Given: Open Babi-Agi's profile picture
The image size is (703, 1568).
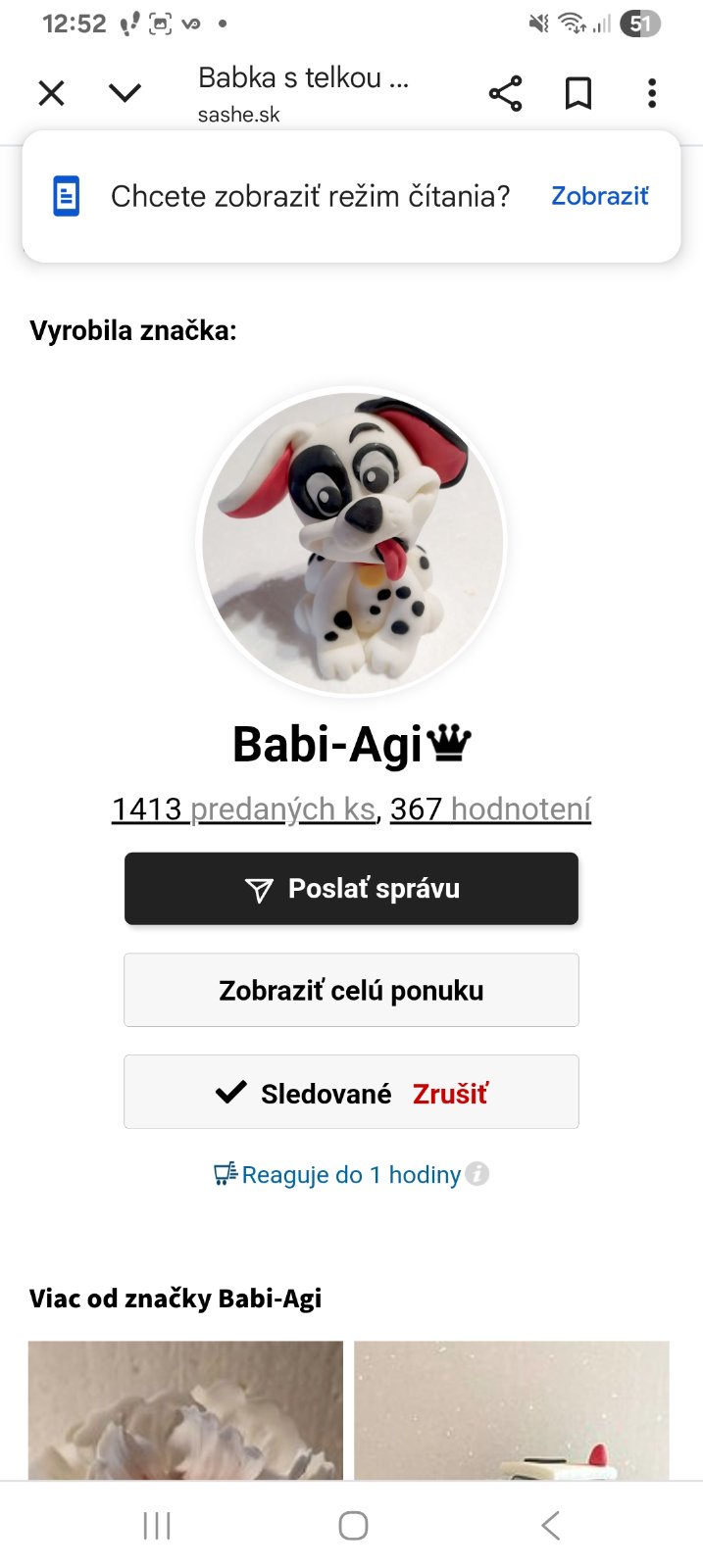Looking at the screenshot, I should (x=352, y=541).
